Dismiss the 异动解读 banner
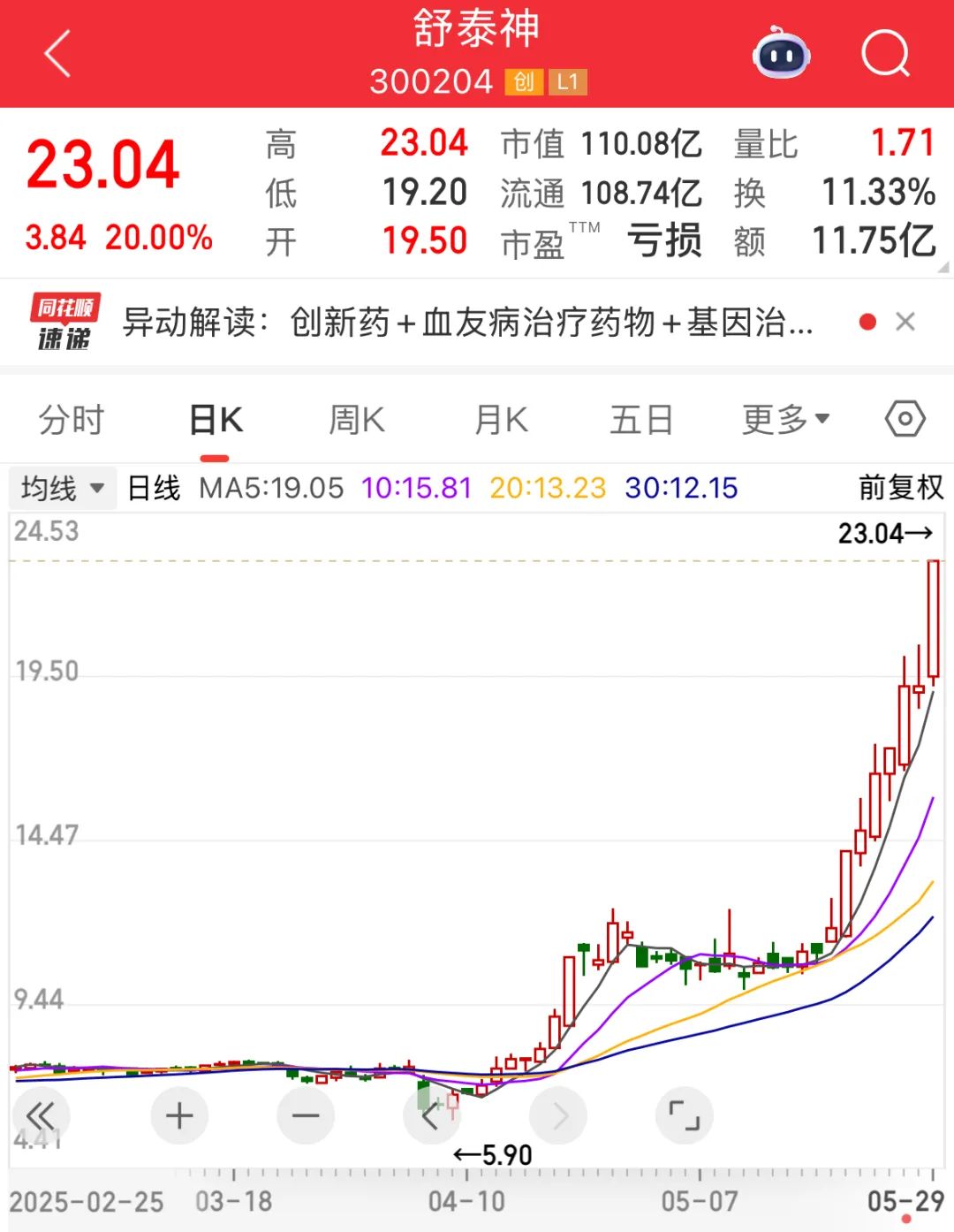 905,322
